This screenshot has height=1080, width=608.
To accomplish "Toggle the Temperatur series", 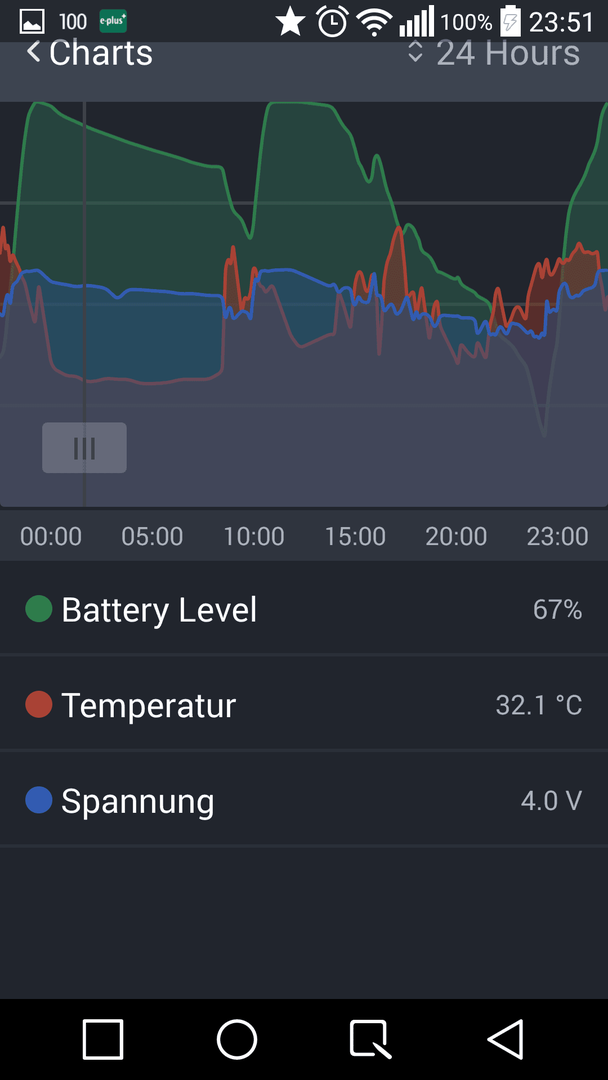I will pos(304,705).
